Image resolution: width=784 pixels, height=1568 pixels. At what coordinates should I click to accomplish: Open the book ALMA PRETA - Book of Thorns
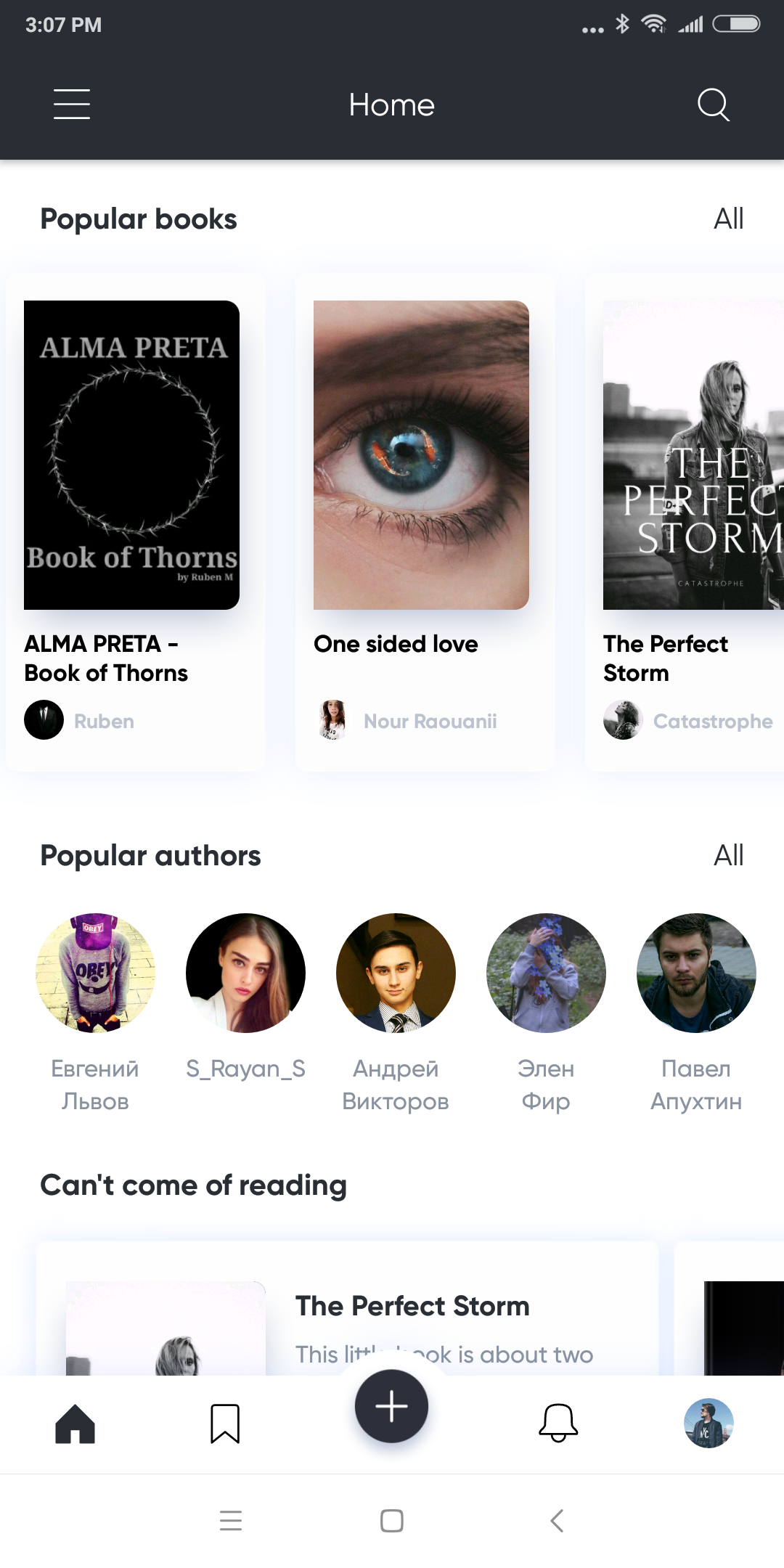[x=131, y=454]
